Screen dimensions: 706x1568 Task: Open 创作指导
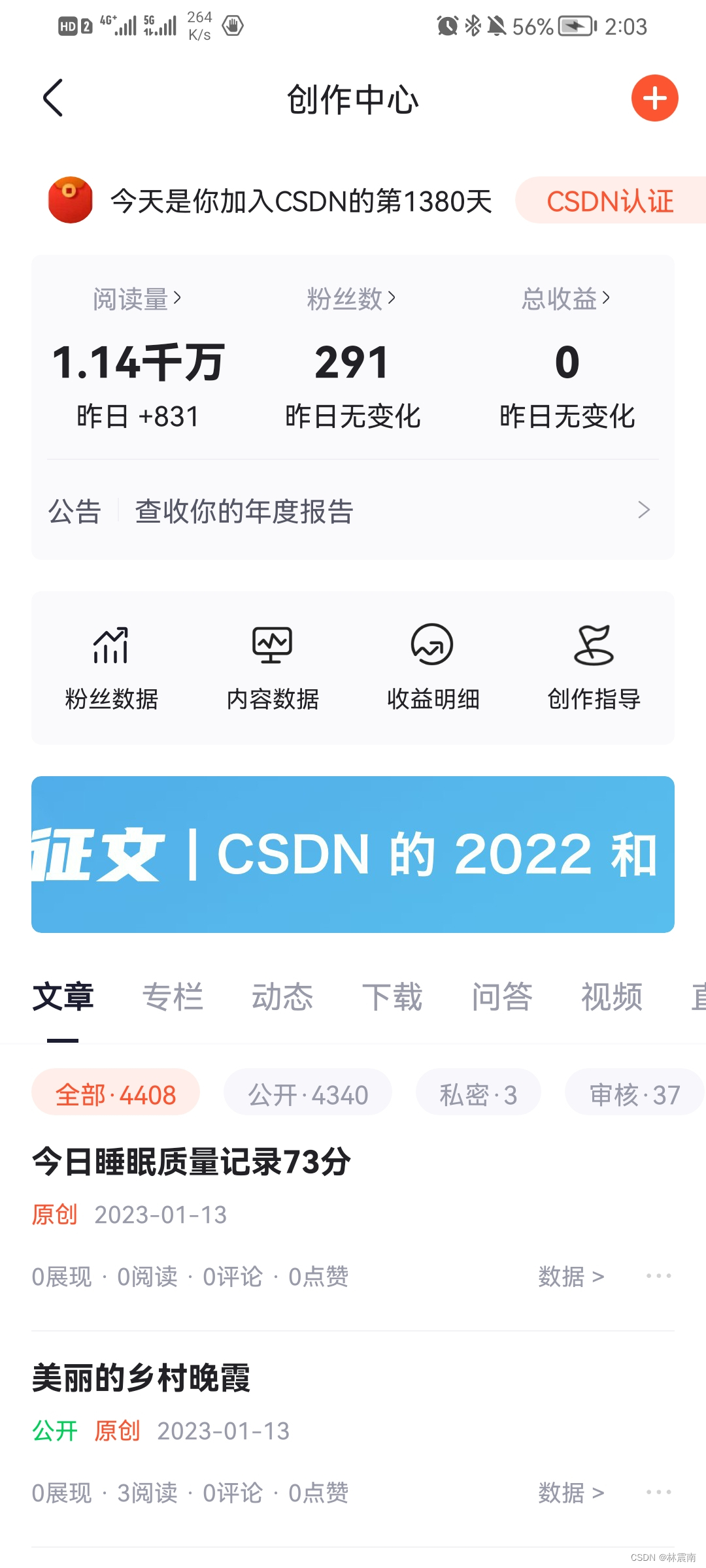click(594, 668)
